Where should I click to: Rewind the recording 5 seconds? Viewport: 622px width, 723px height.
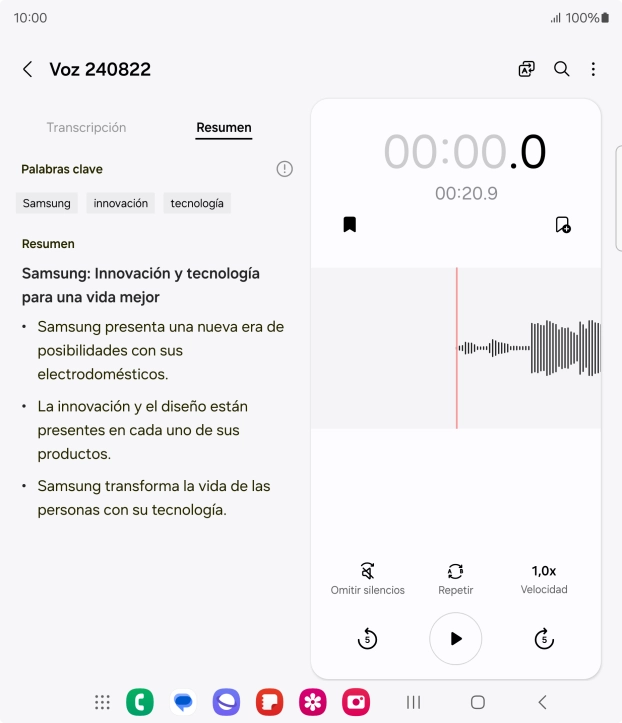367,638
